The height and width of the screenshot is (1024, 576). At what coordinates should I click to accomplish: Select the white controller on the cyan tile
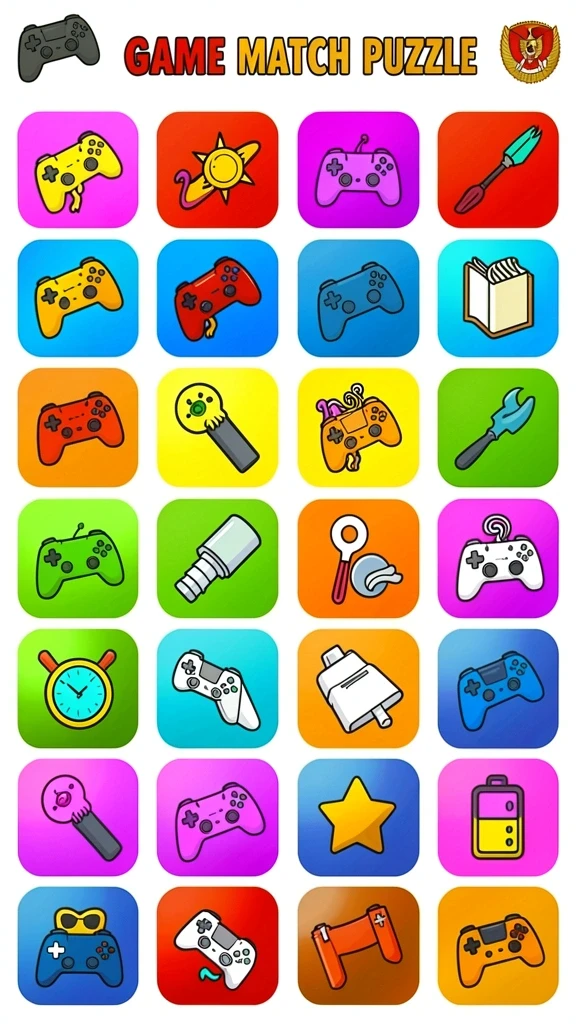tap(217, 688)
